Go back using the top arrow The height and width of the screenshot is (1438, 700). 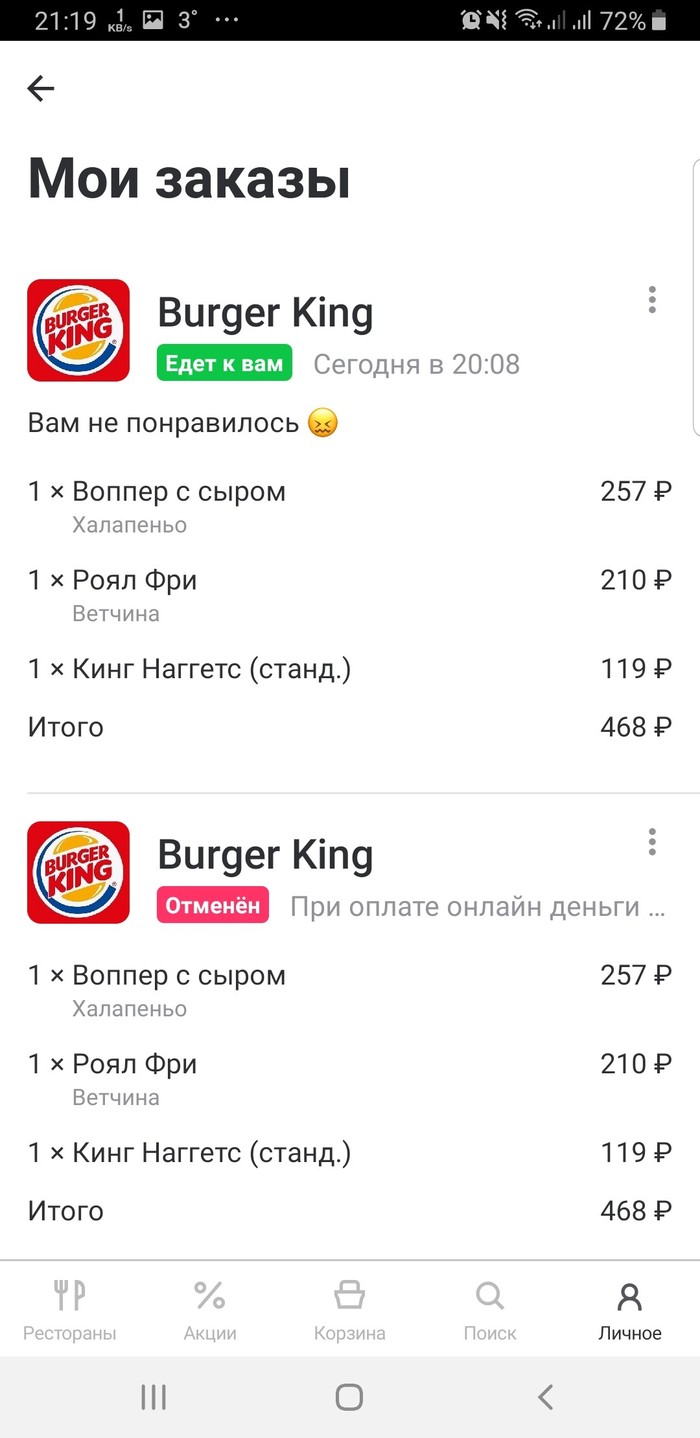tap(41, 89)
